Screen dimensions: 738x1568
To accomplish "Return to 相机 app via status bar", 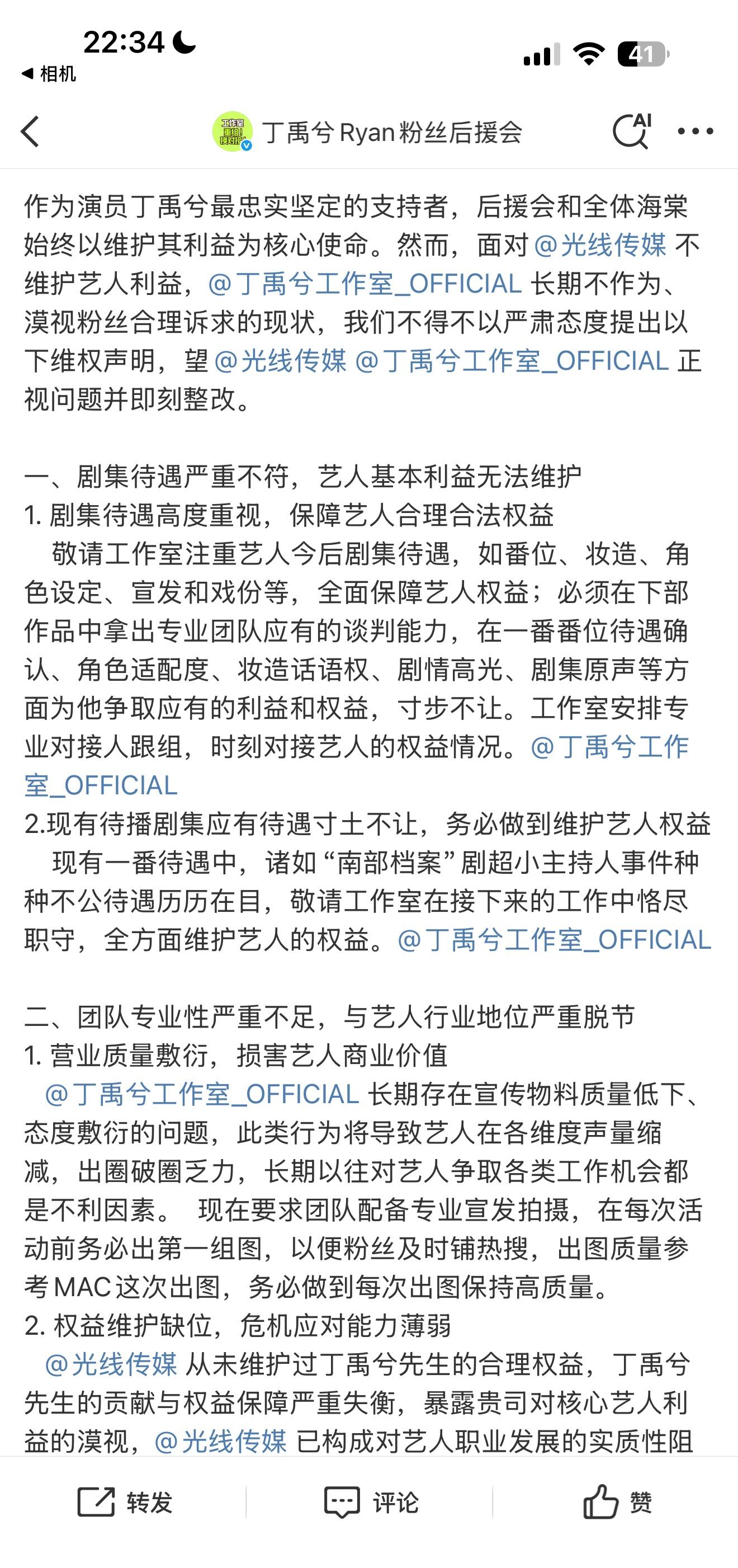I will 48,74.
